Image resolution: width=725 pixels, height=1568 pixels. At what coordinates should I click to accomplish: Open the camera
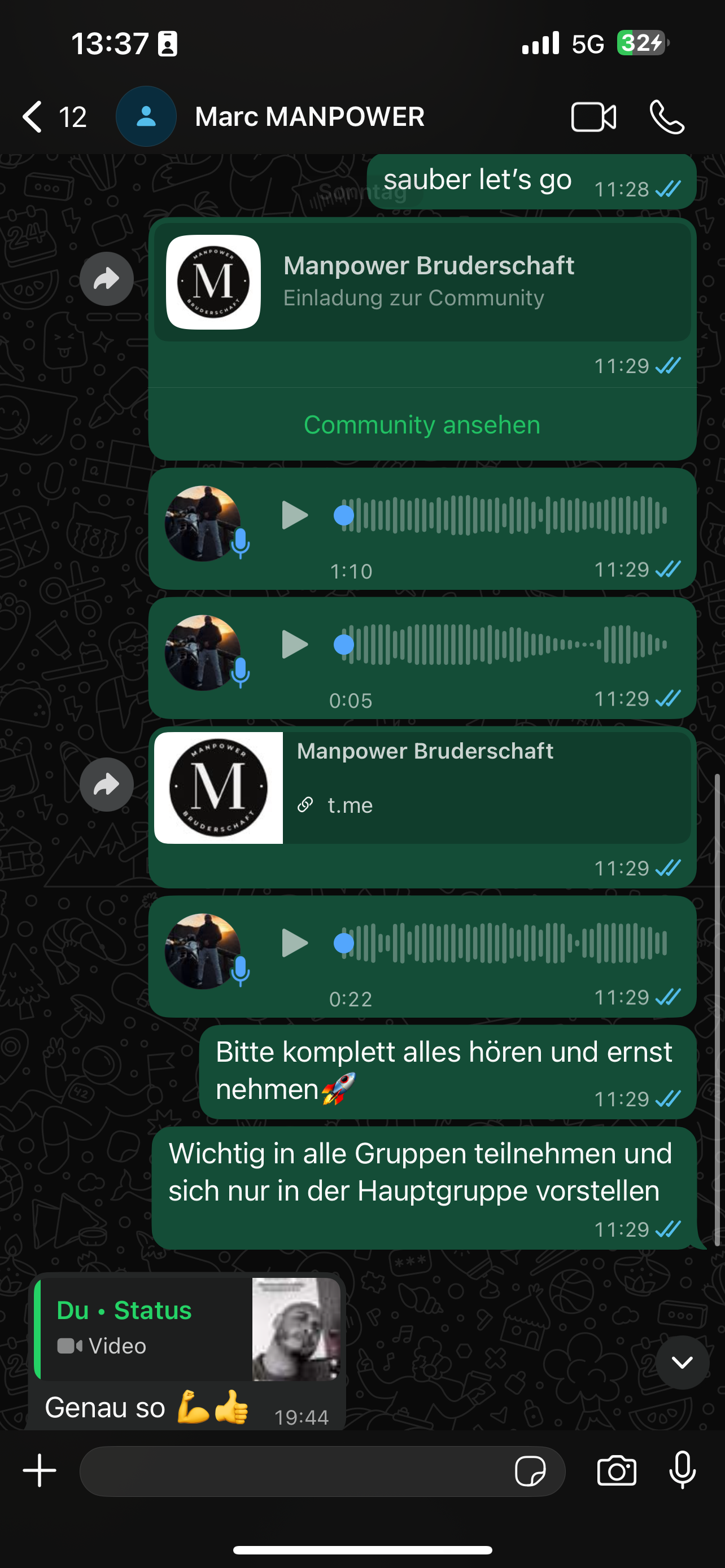616,1471
